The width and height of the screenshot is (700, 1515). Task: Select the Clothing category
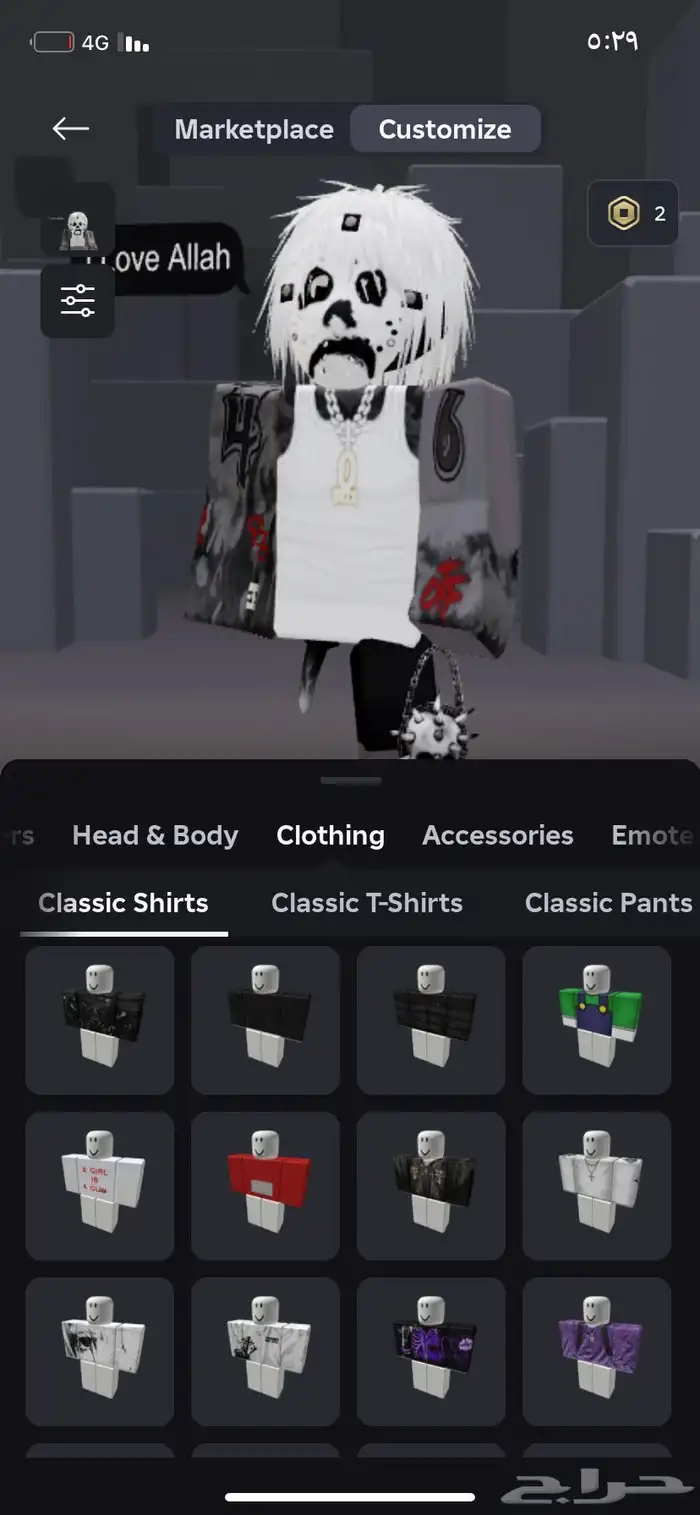[x=330, y=836]
